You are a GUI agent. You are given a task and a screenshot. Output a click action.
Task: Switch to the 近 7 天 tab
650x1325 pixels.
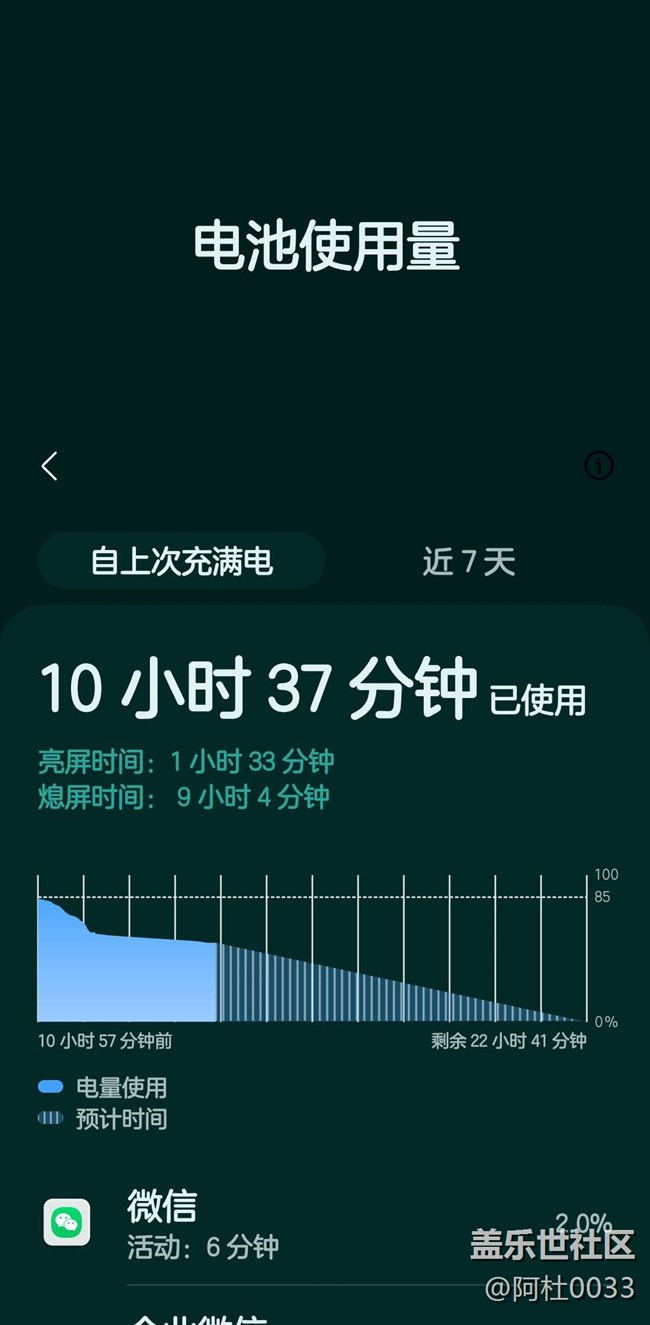click(x=468, y=562)
